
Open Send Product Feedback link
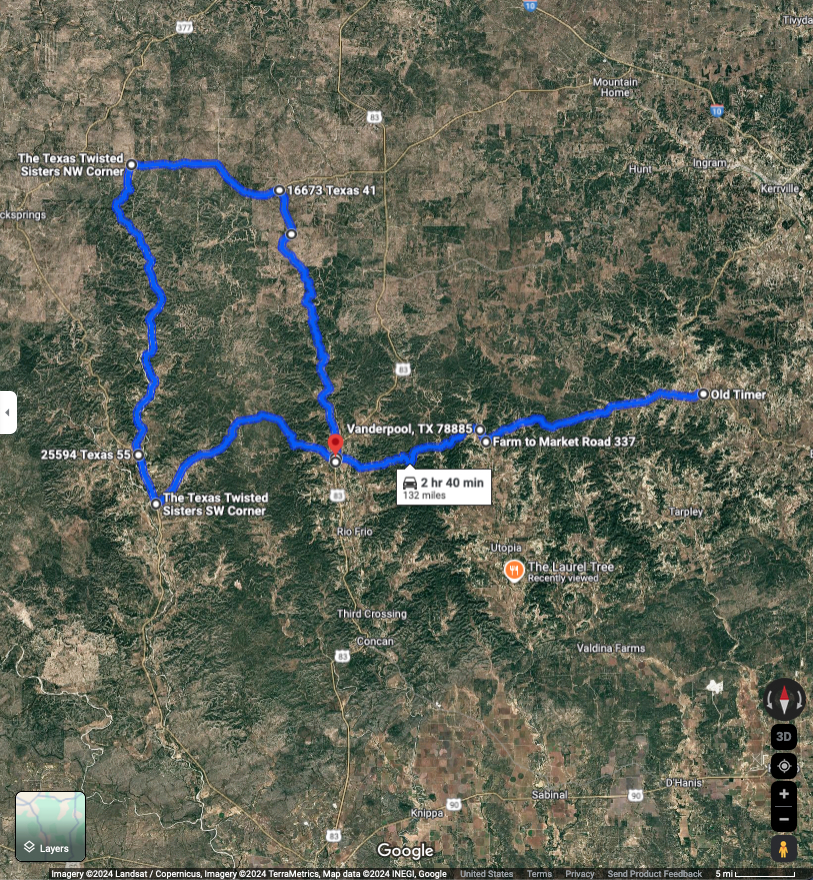(654, 874)
